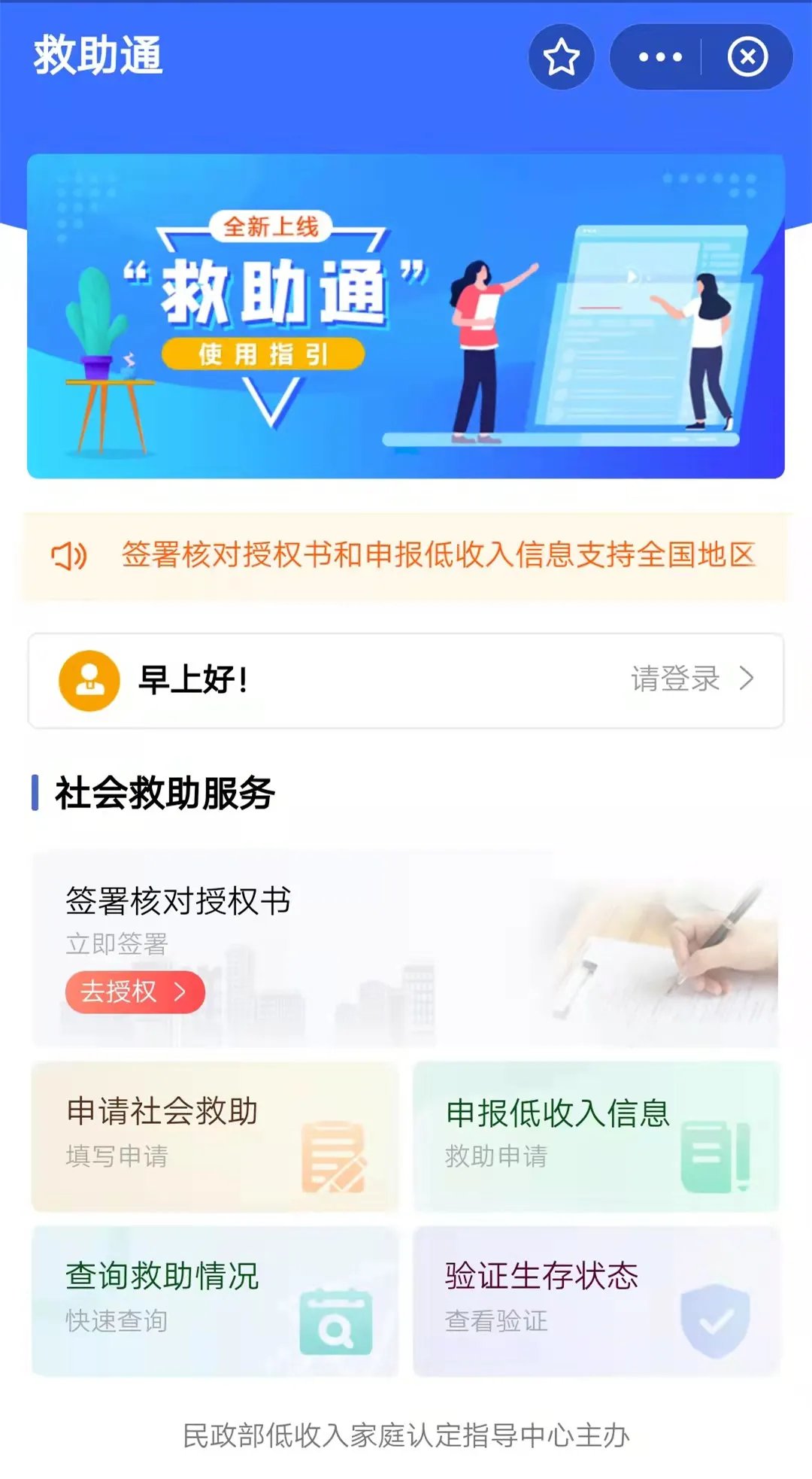Add the mini program to favorites

coord(561,57)
